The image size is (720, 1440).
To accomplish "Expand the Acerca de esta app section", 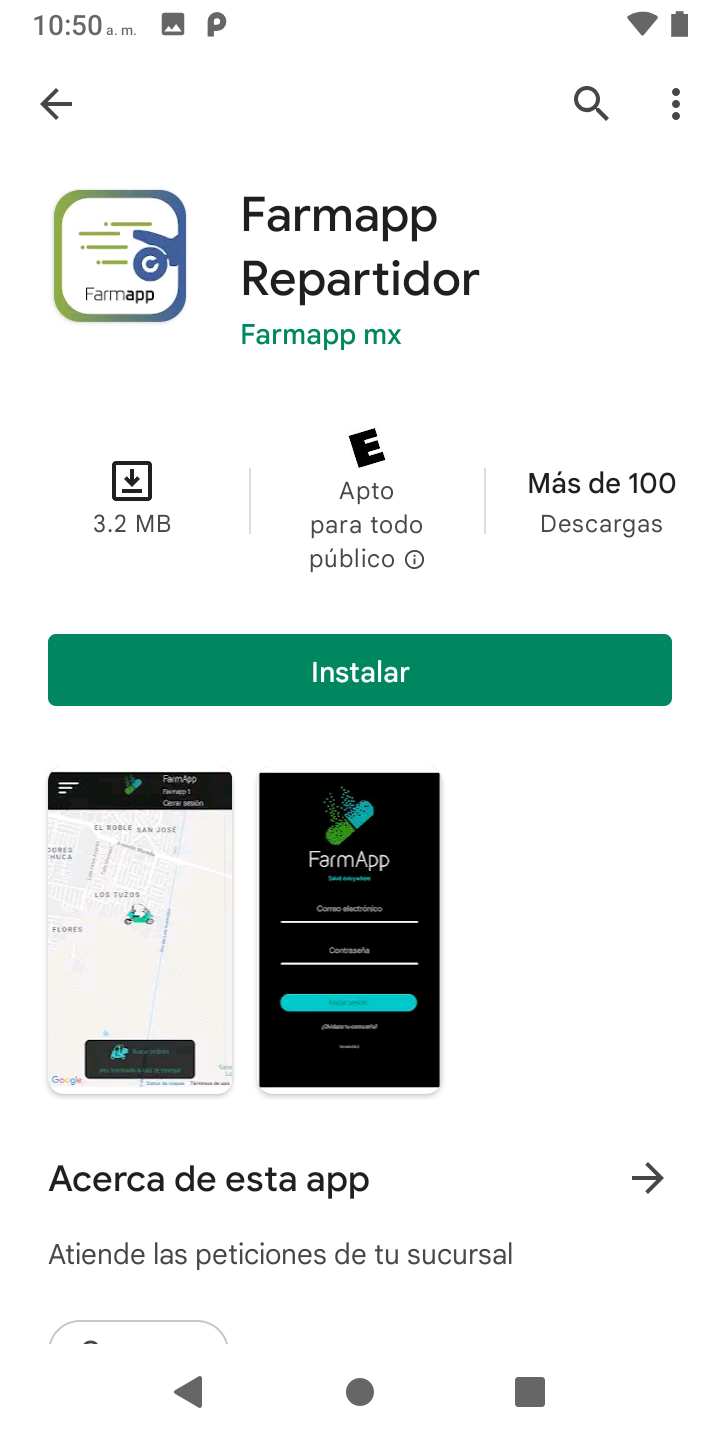I will [648, 1178].
